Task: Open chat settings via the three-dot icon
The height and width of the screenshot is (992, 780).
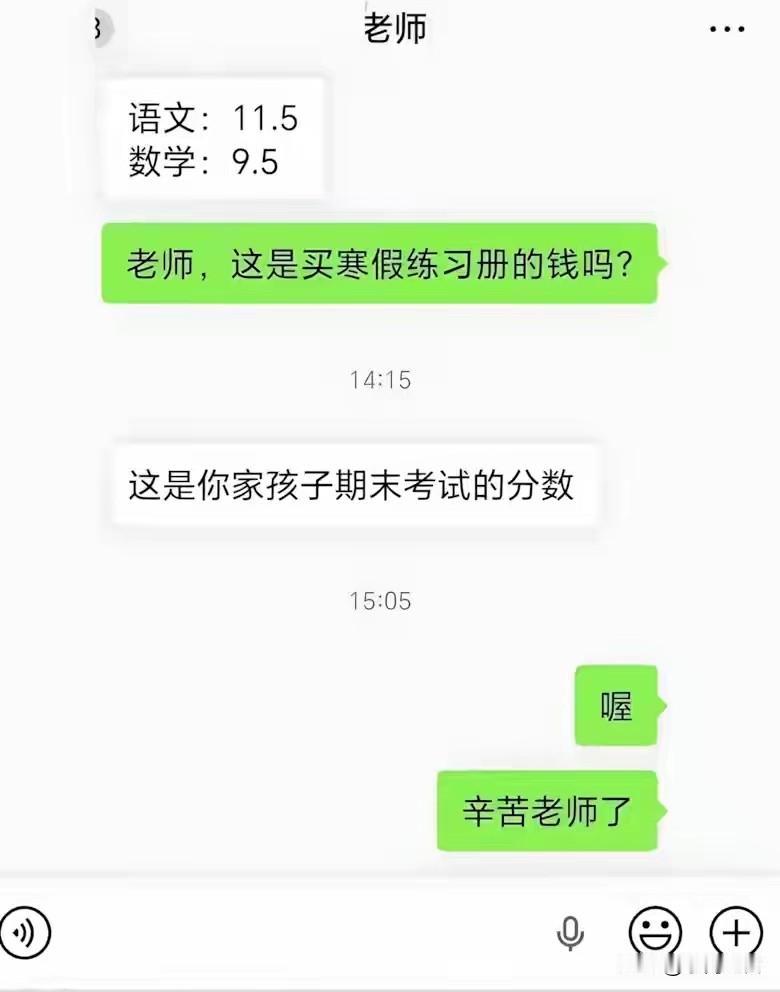Action: (729, 30)
